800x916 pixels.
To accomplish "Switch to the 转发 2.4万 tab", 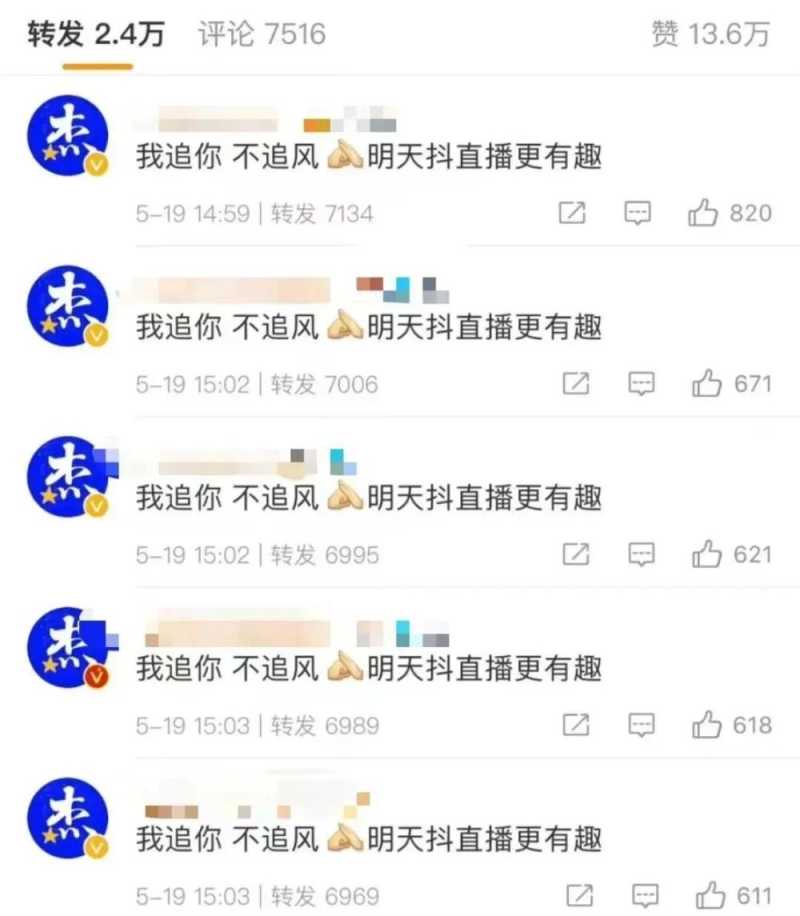I will point(96,35).
